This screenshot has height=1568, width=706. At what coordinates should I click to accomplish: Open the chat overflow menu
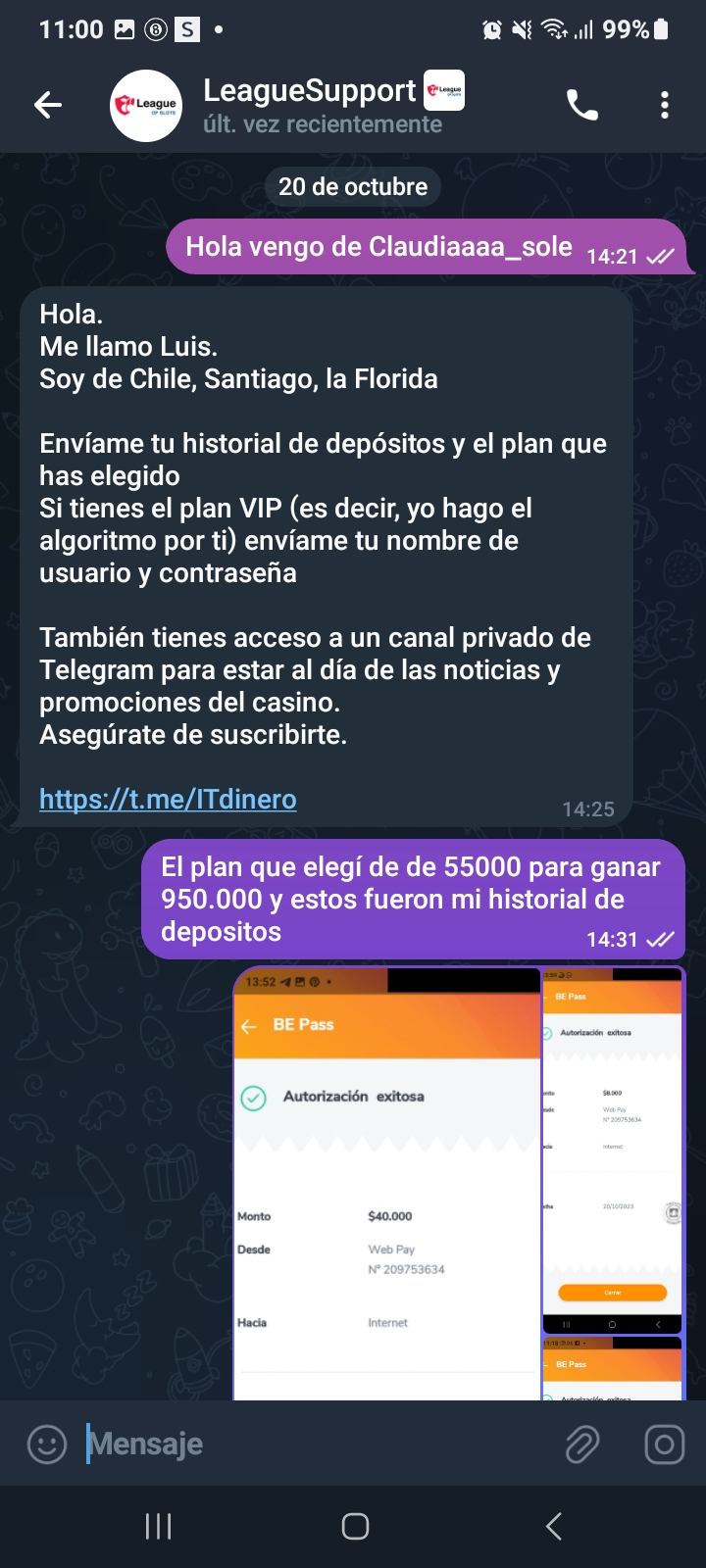tap(665, 105)
